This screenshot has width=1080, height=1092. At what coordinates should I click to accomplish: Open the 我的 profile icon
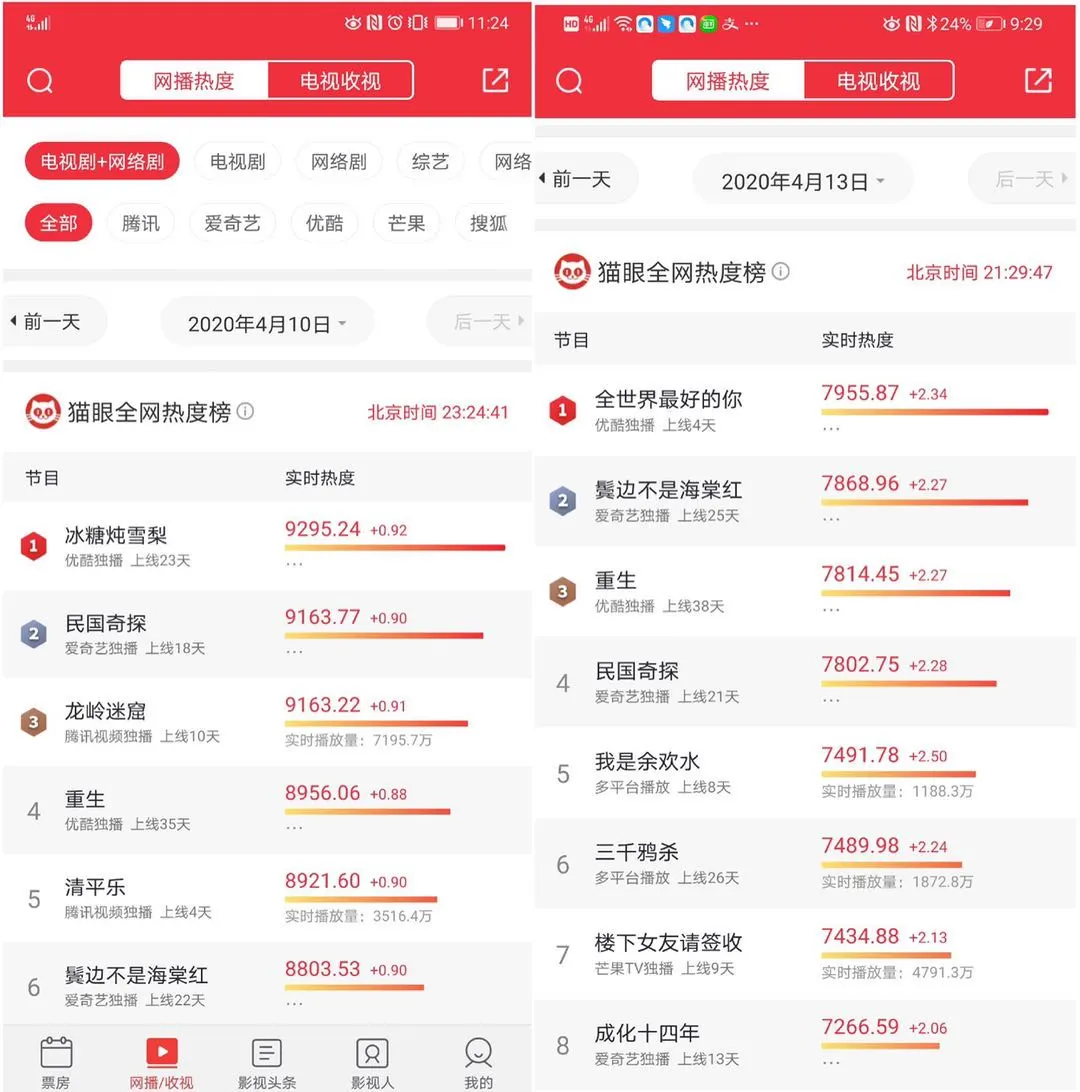point(478,1052)
